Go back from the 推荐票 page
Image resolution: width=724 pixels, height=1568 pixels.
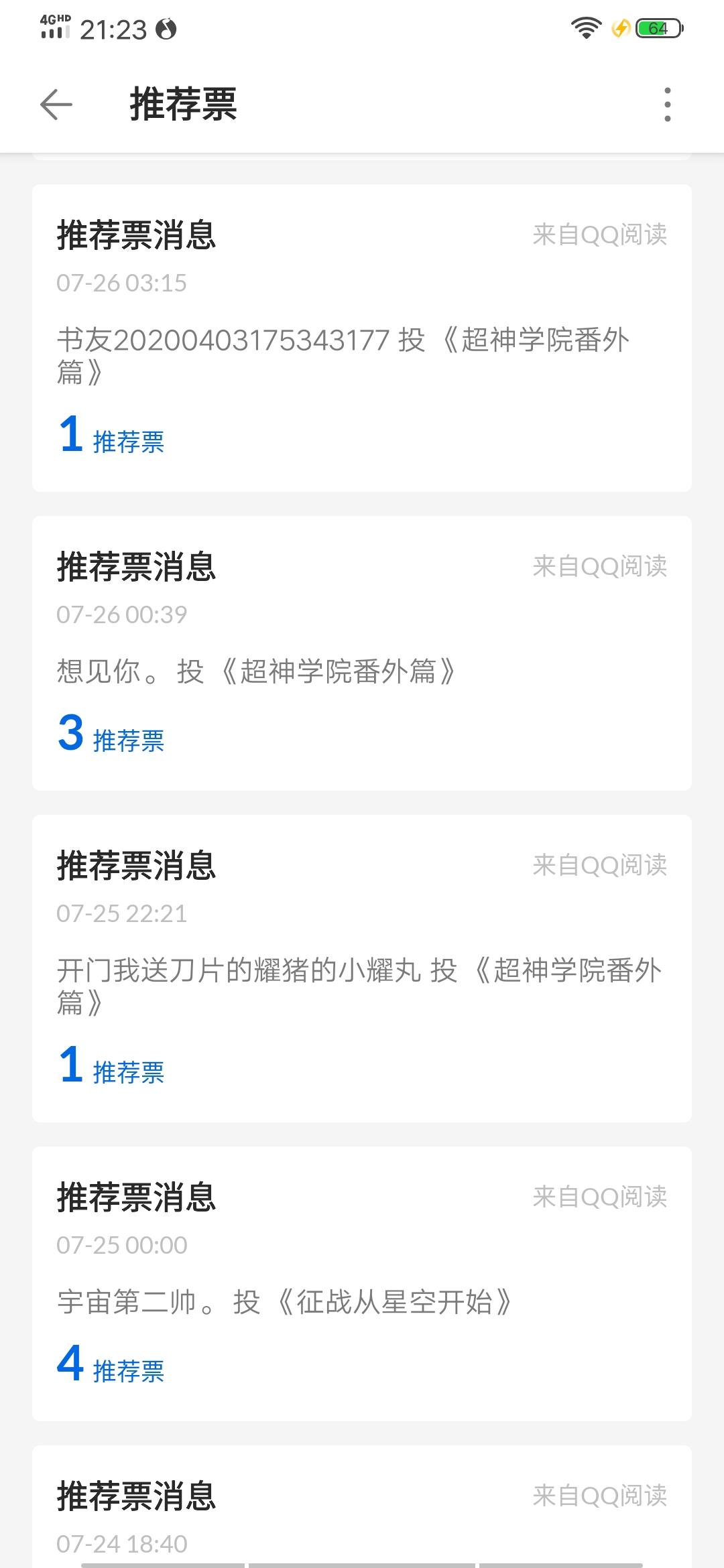(56, 105)
